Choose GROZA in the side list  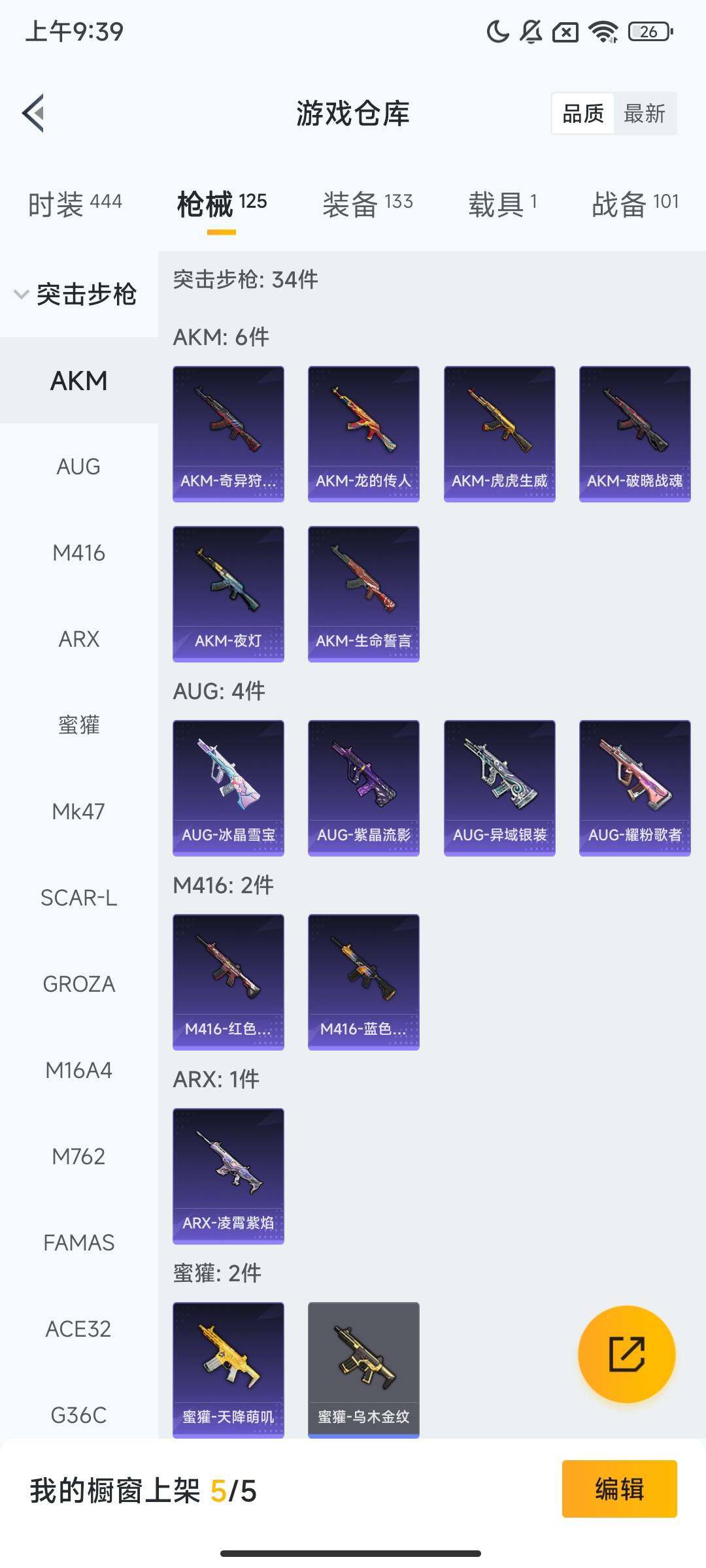coord(78,984)
